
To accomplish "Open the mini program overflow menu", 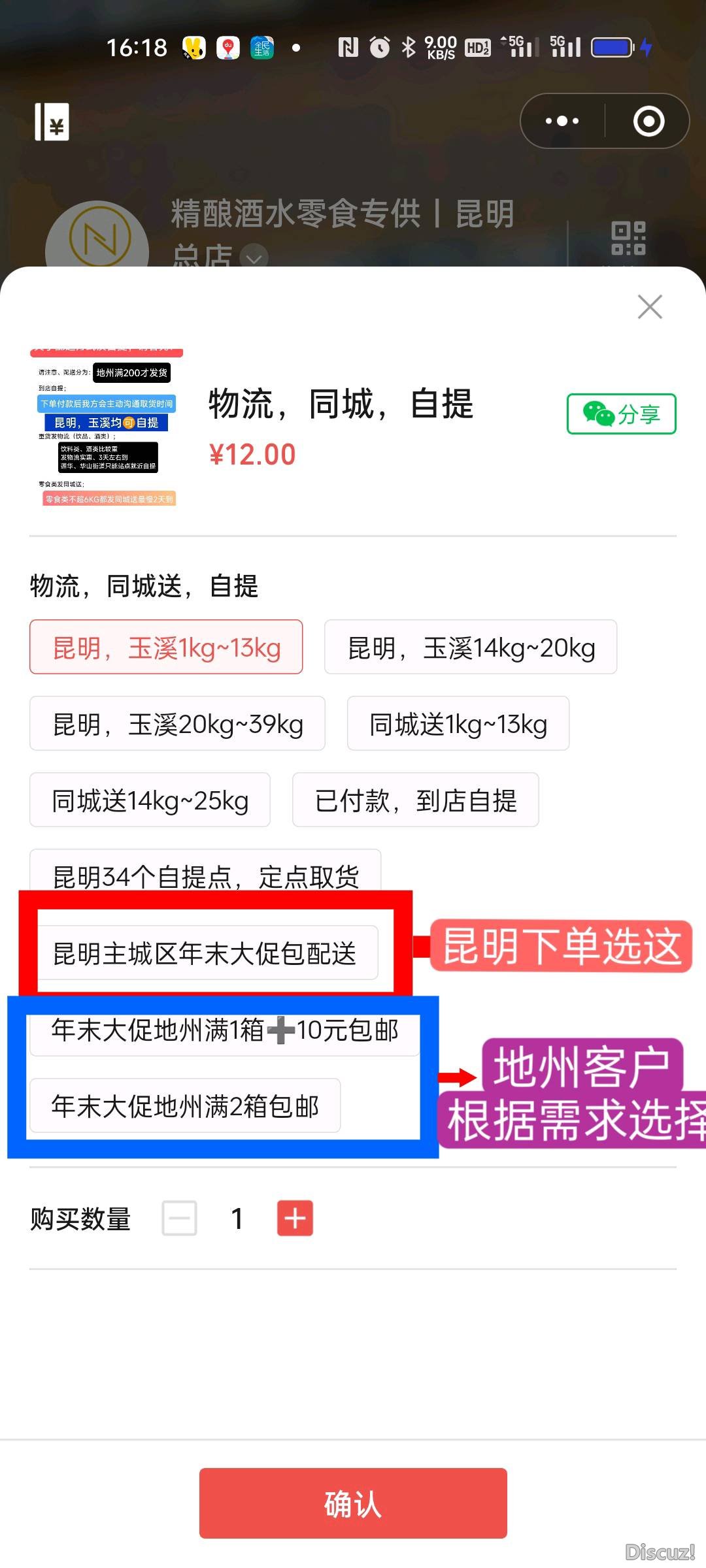I will (562, 122).
